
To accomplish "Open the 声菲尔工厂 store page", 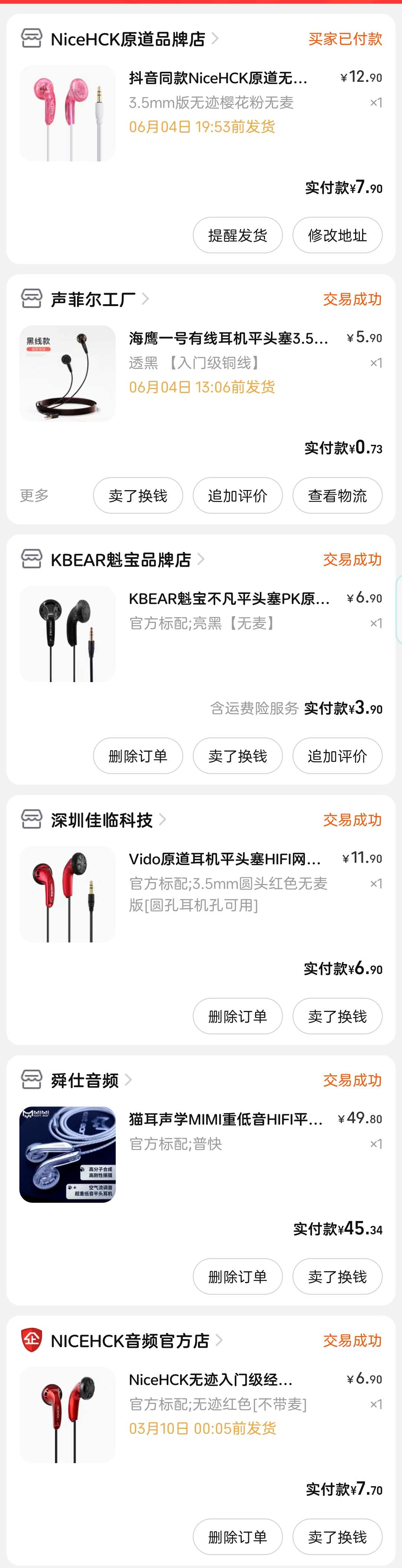I will tap(93, 299).
